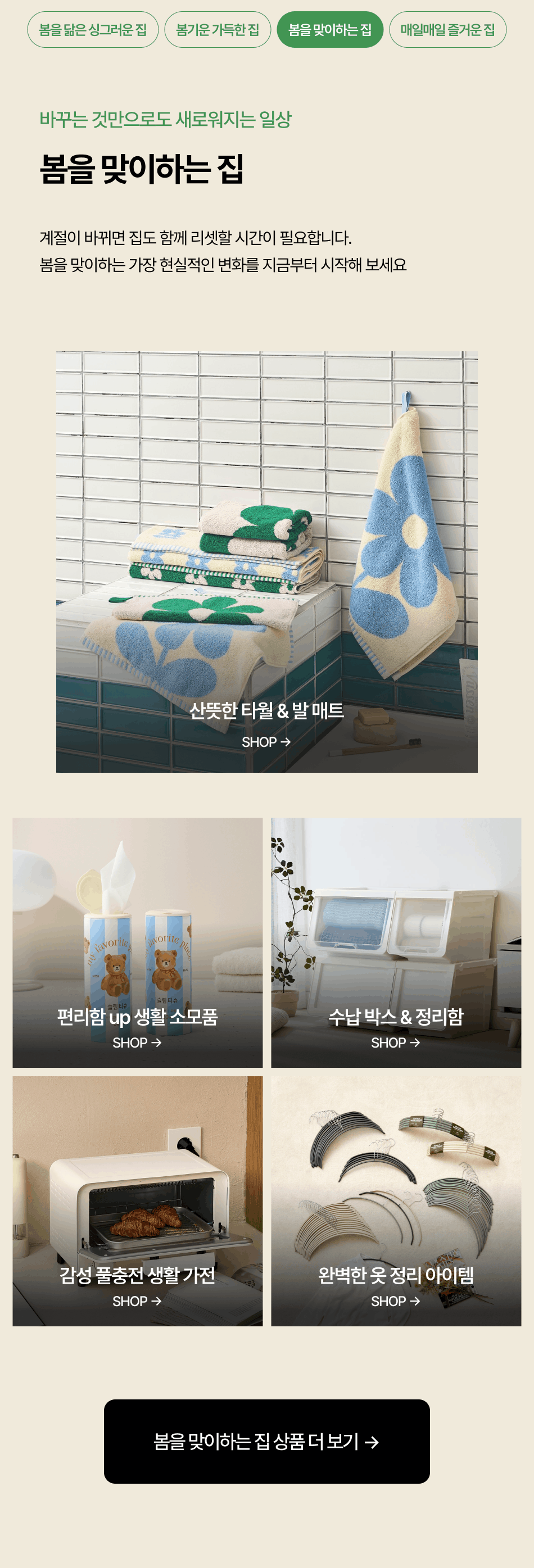The width and height of the screenshot is (534, 1568).
Task: Select the 봄기운 가득한 집 tab
Action: [218, 30]
